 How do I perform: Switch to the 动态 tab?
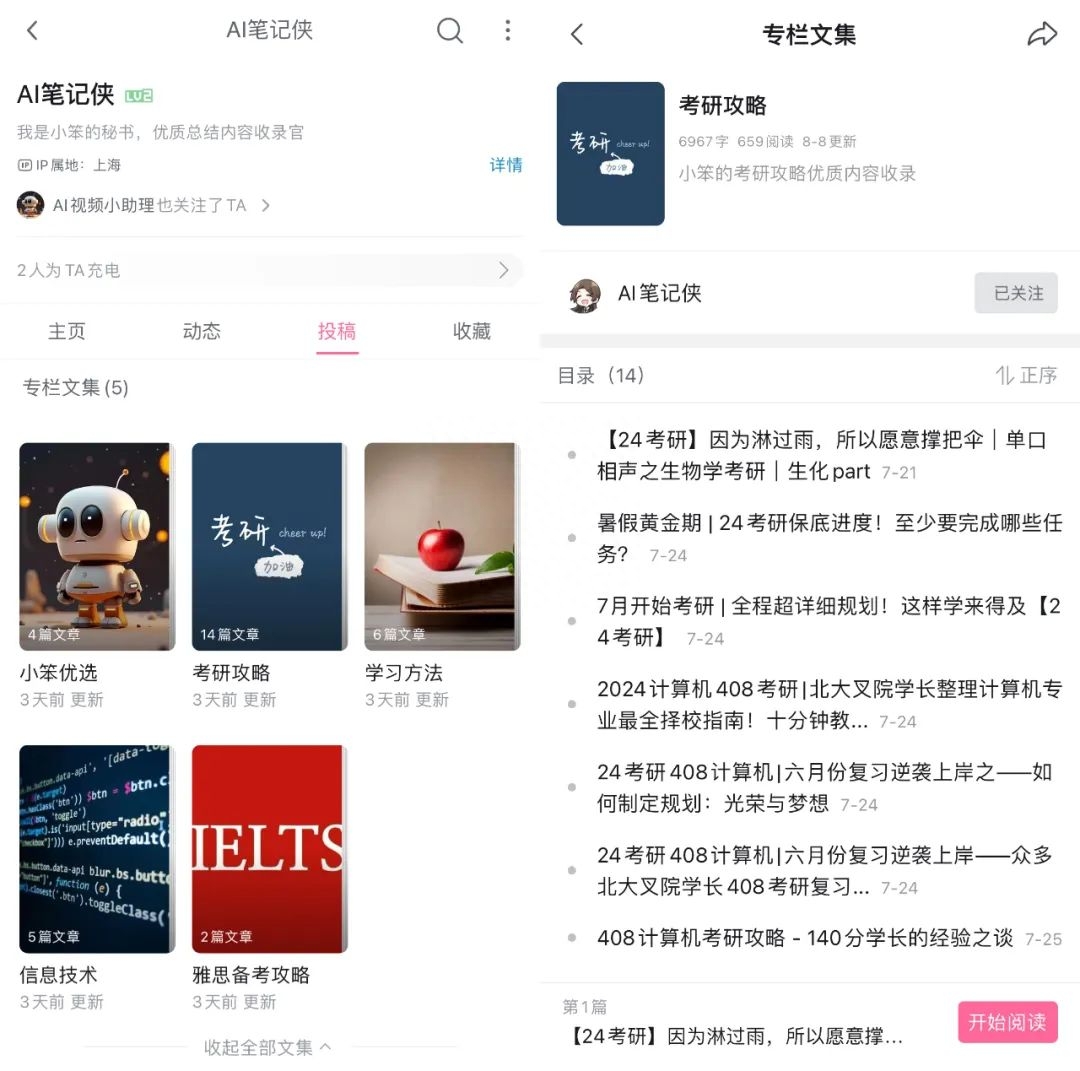202,331
